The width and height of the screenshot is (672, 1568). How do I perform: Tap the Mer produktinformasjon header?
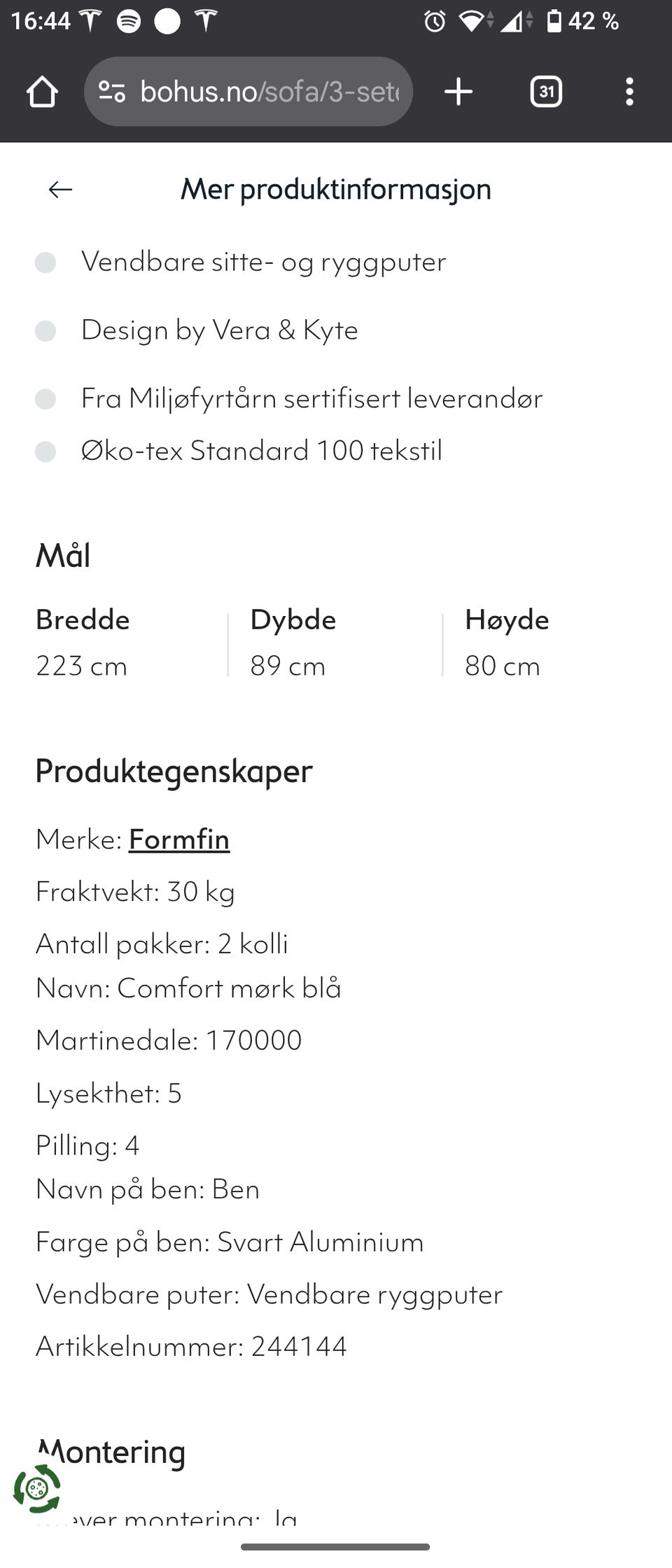tap(335, 188)
